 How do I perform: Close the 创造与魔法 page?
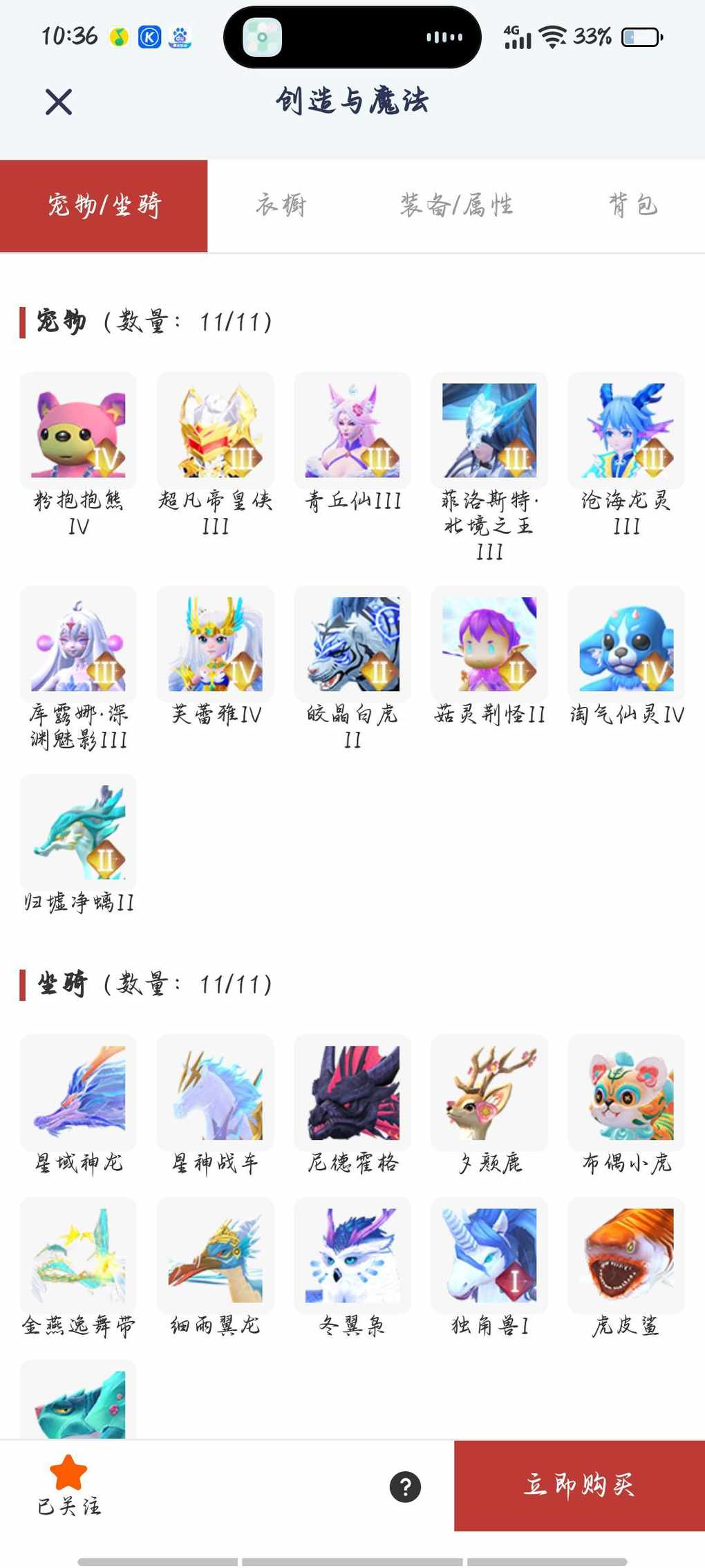tap(59, 102)
